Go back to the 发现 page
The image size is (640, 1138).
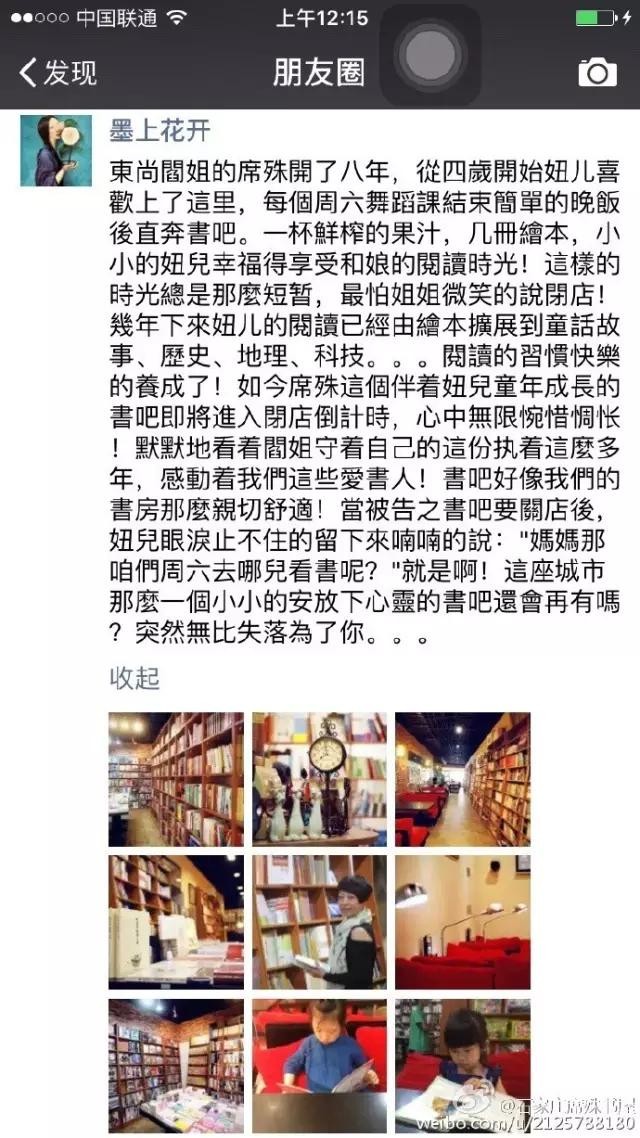point(58,72)
